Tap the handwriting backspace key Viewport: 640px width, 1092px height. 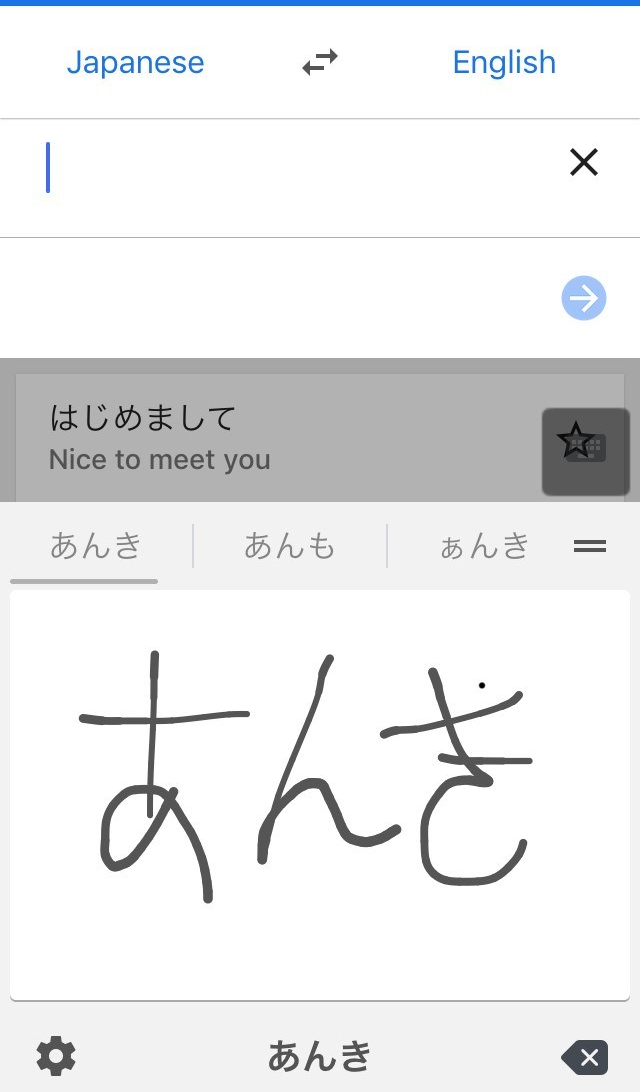click(x=585, y=1056)
